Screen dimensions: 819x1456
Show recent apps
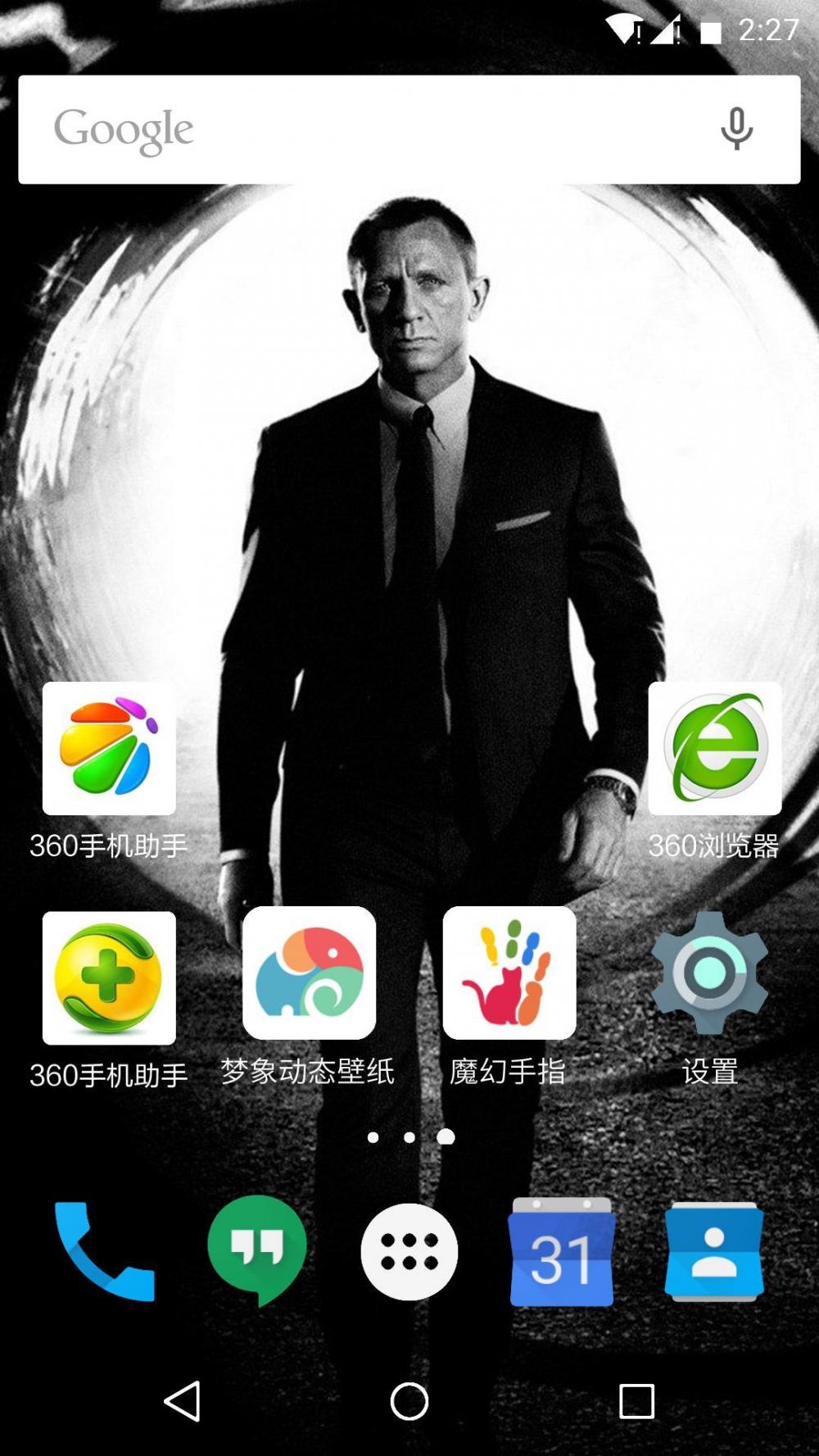636,1400
